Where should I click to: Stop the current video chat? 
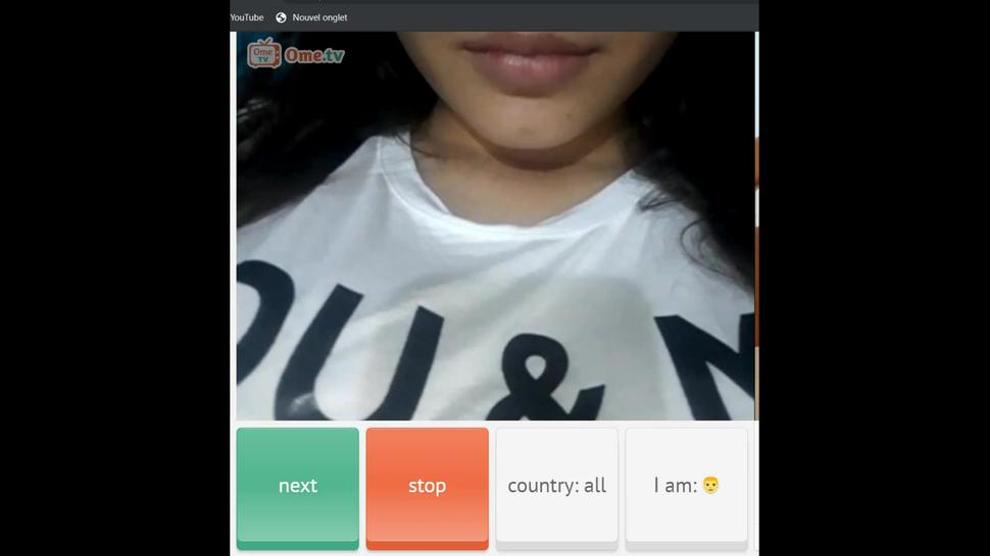click(427, 486)
